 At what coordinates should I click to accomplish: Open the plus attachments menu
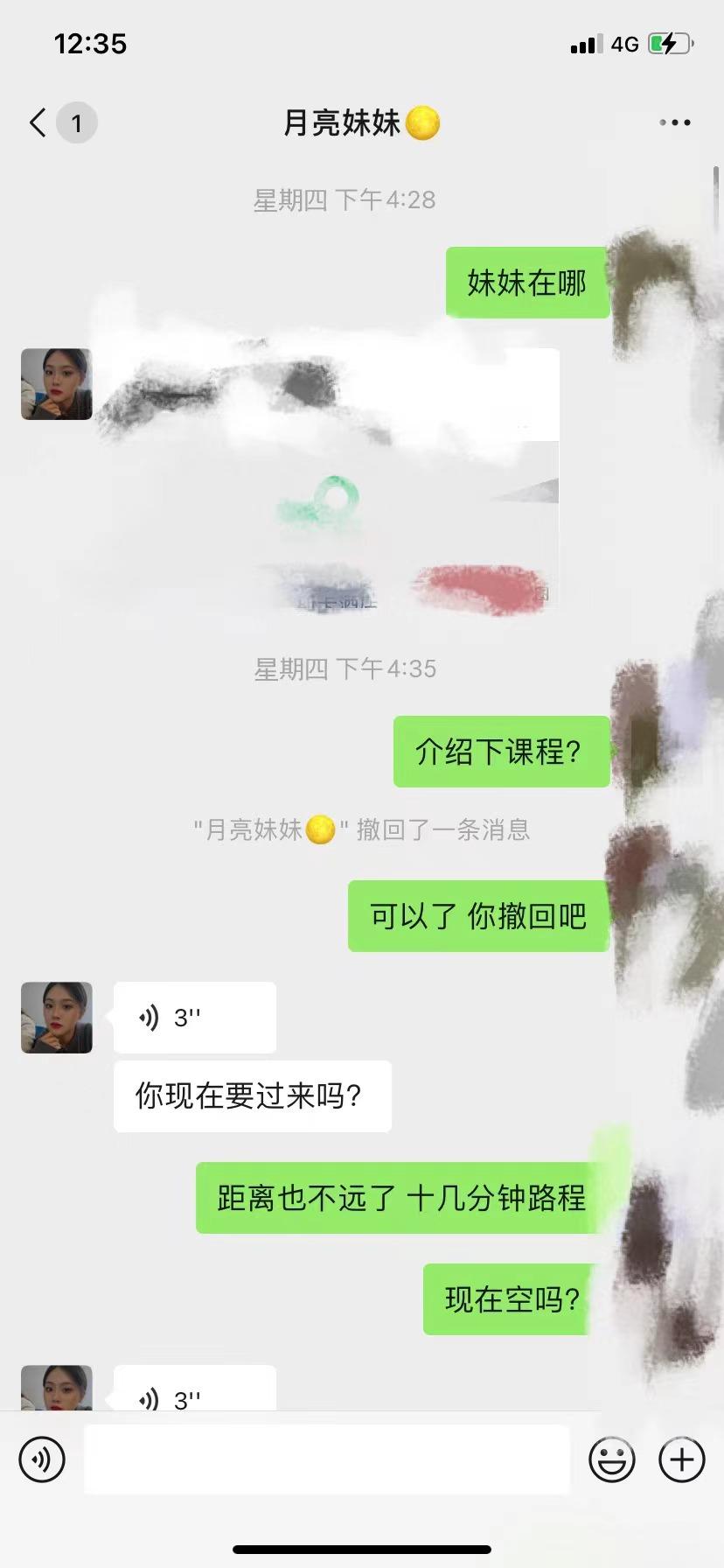[x=681, y=1459]
